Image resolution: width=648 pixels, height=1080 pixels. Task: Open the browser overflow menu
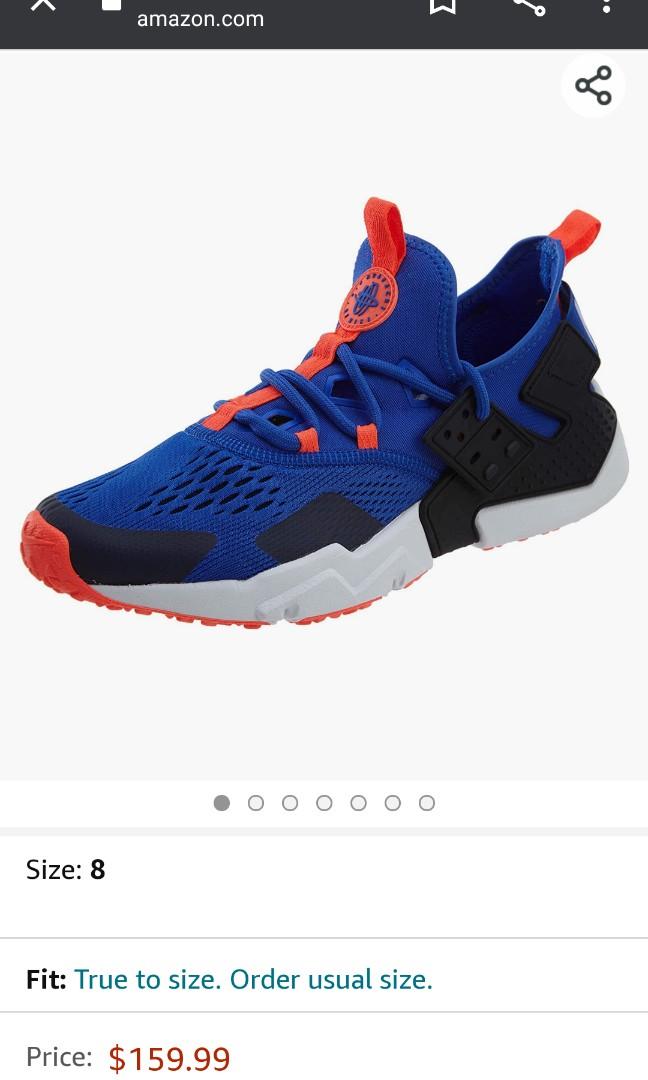tap(606, 6)
